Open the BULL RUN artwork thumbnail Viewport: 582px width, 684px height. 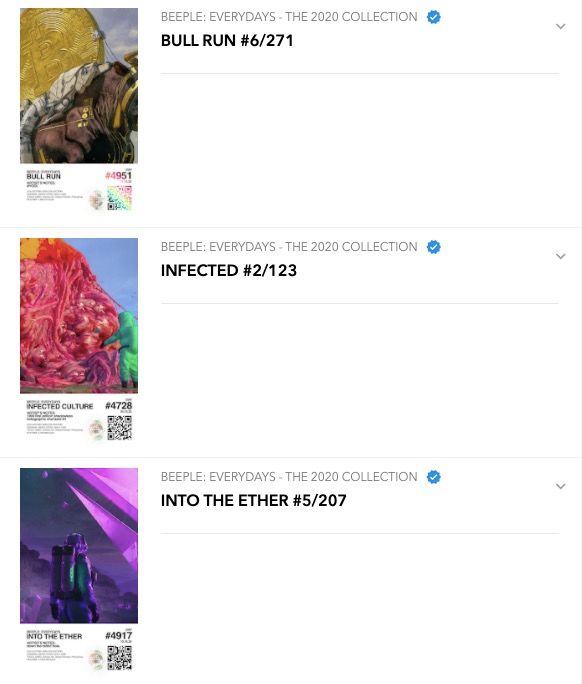pyautogui.click(x=79, y=110)
